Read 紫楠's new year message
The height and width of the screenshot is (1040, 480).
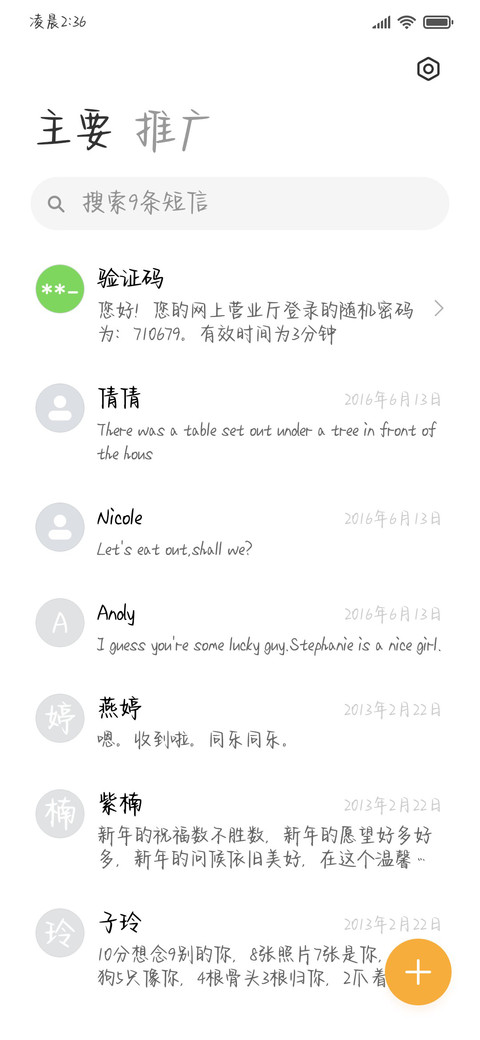pyautogui.click(x=240, y=828)
